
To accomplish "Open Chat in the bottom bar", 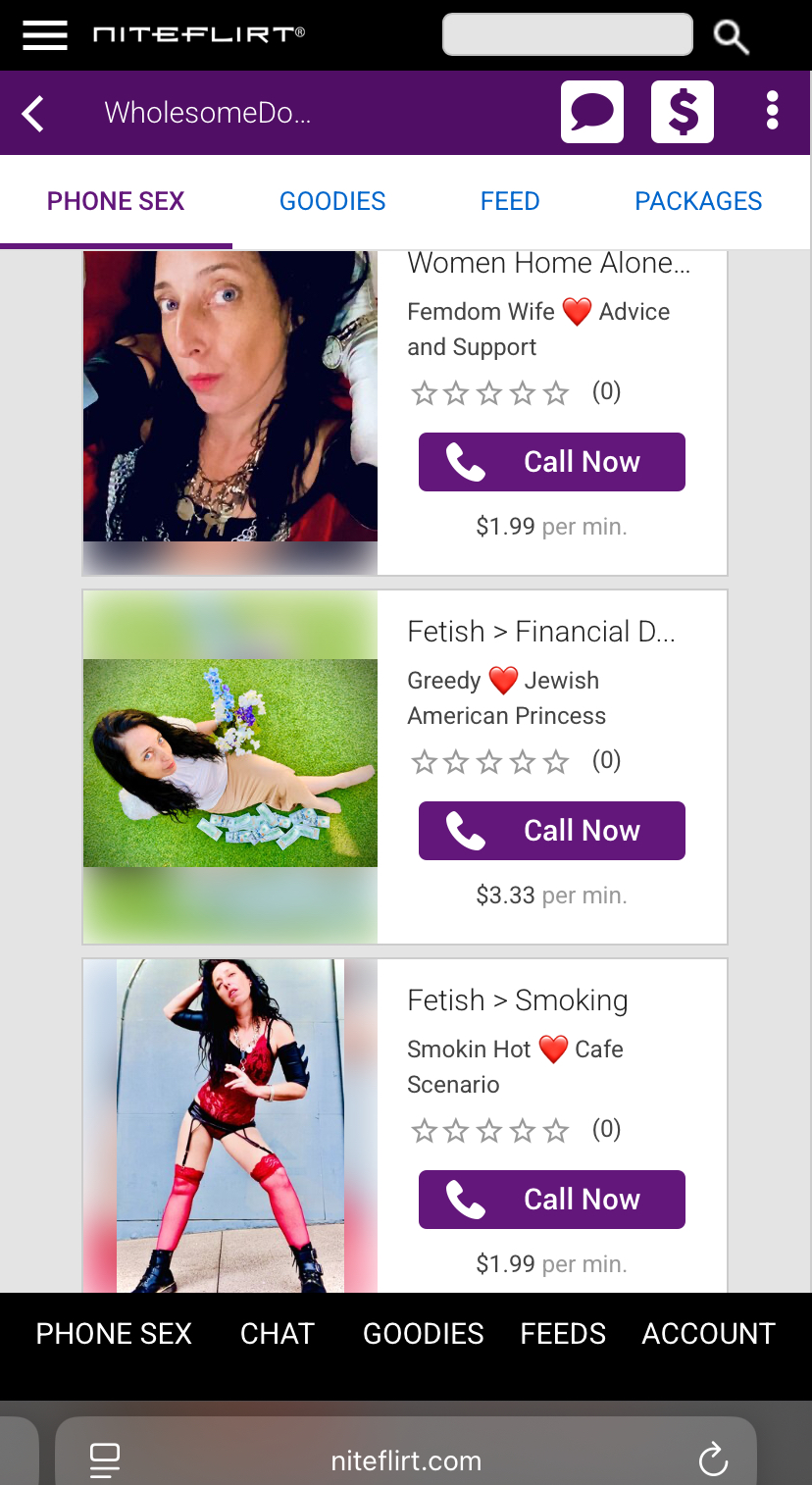I will point(278,1334).
